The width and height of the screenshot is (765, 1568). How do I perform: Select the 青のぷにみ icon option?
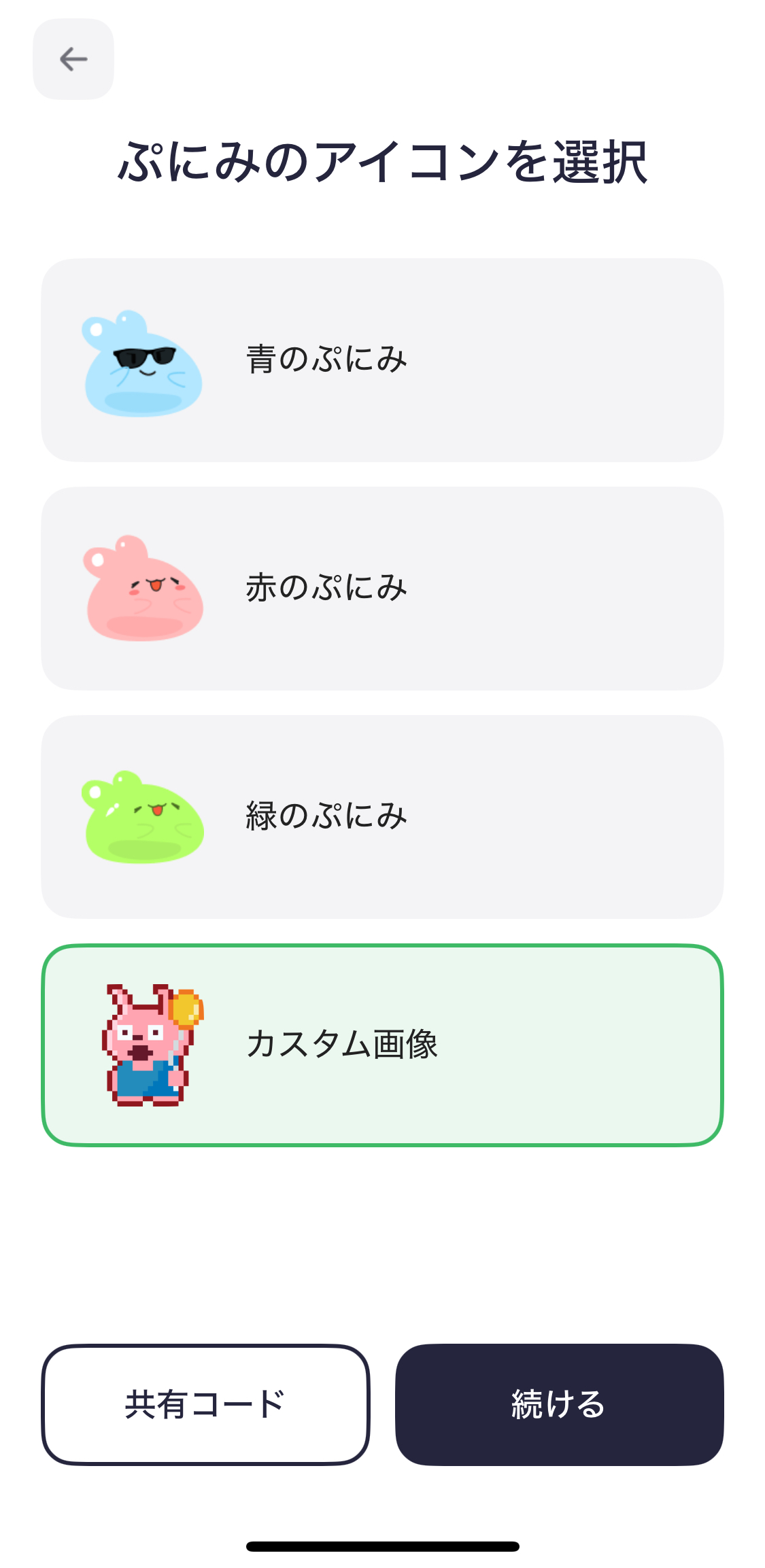click(x=382, y=360)
